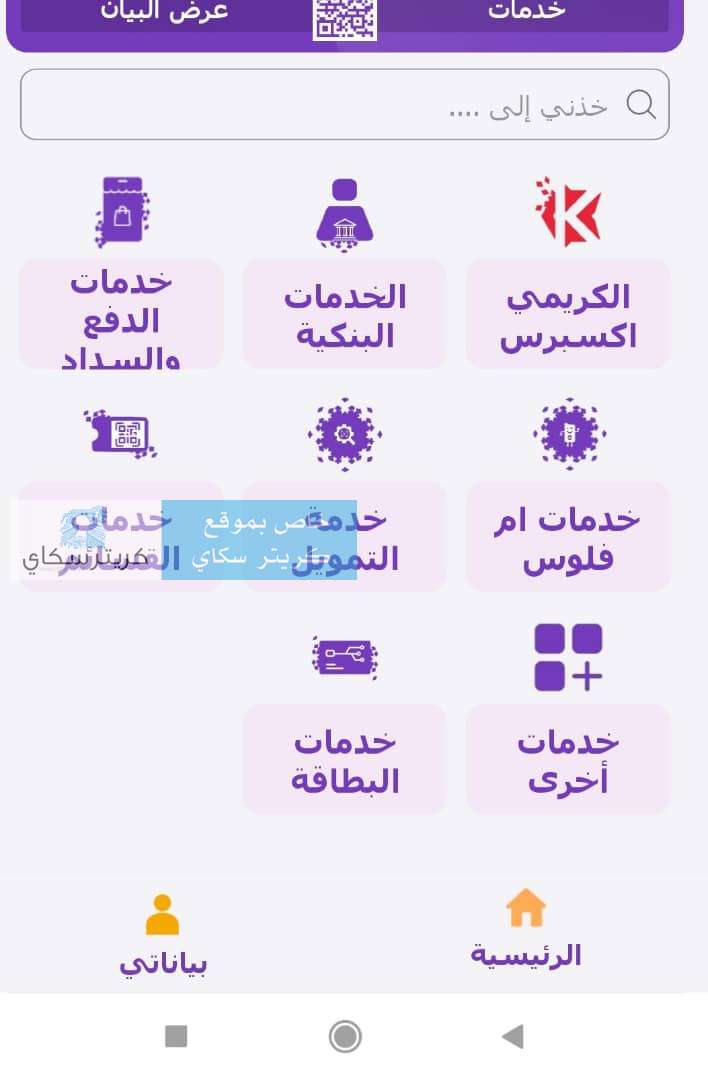The height and width of the screenshot is (1080, 708).
Task: Select خدمات أخرى
Action: tap(568, 759)
